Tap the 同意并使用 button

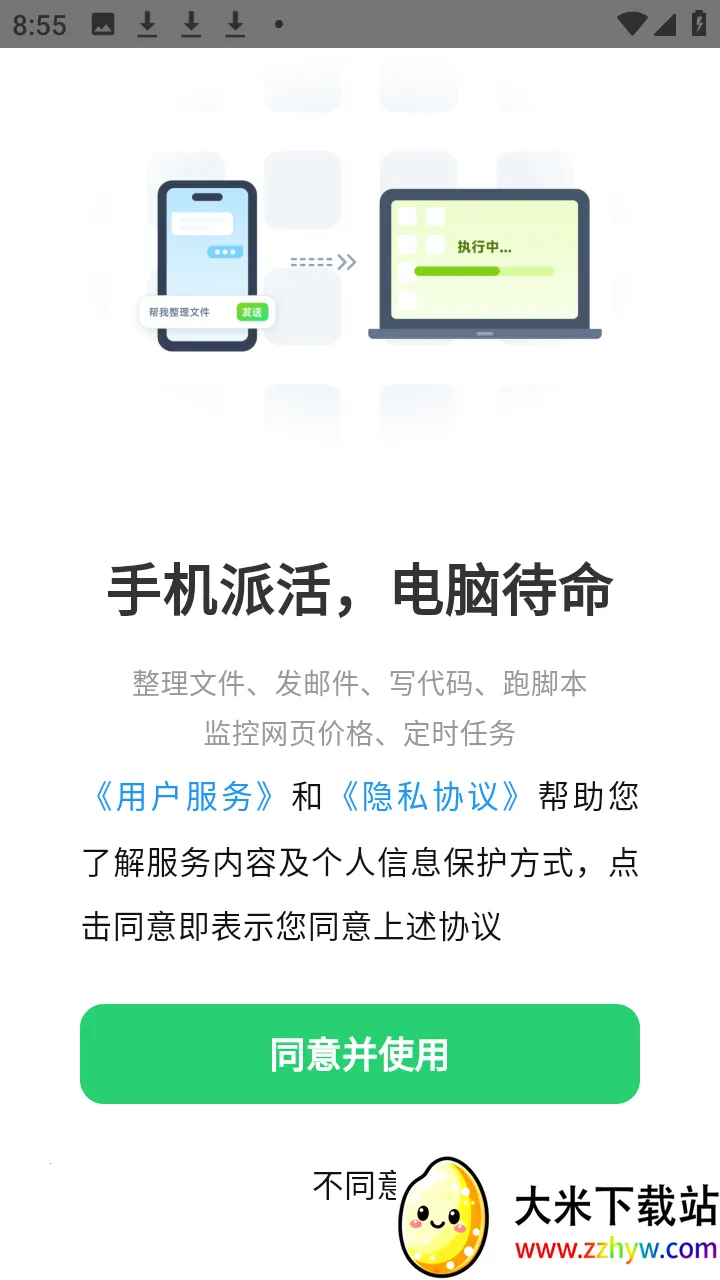pyautogui.click(x=360, y=1054)
